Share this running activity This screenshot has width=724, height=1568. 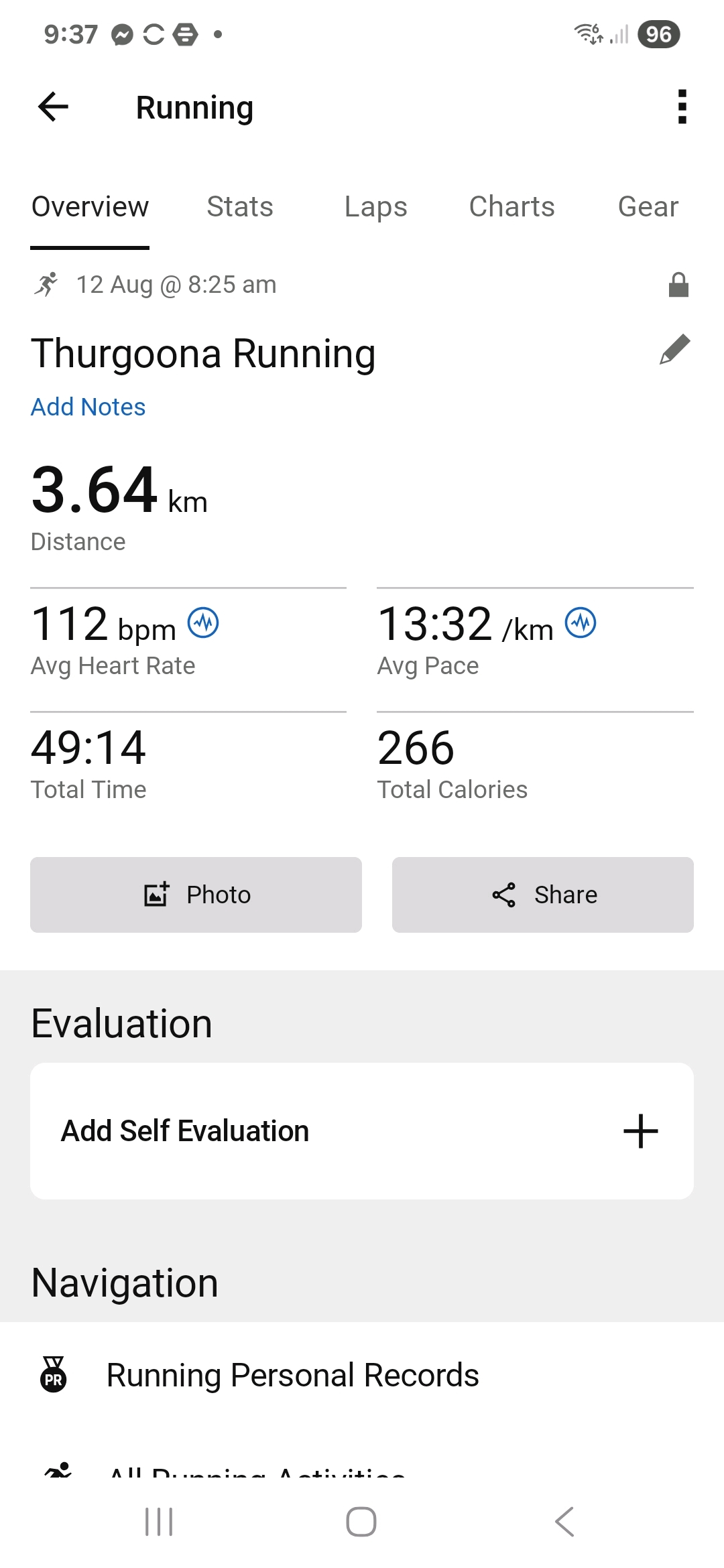(543, 895)
